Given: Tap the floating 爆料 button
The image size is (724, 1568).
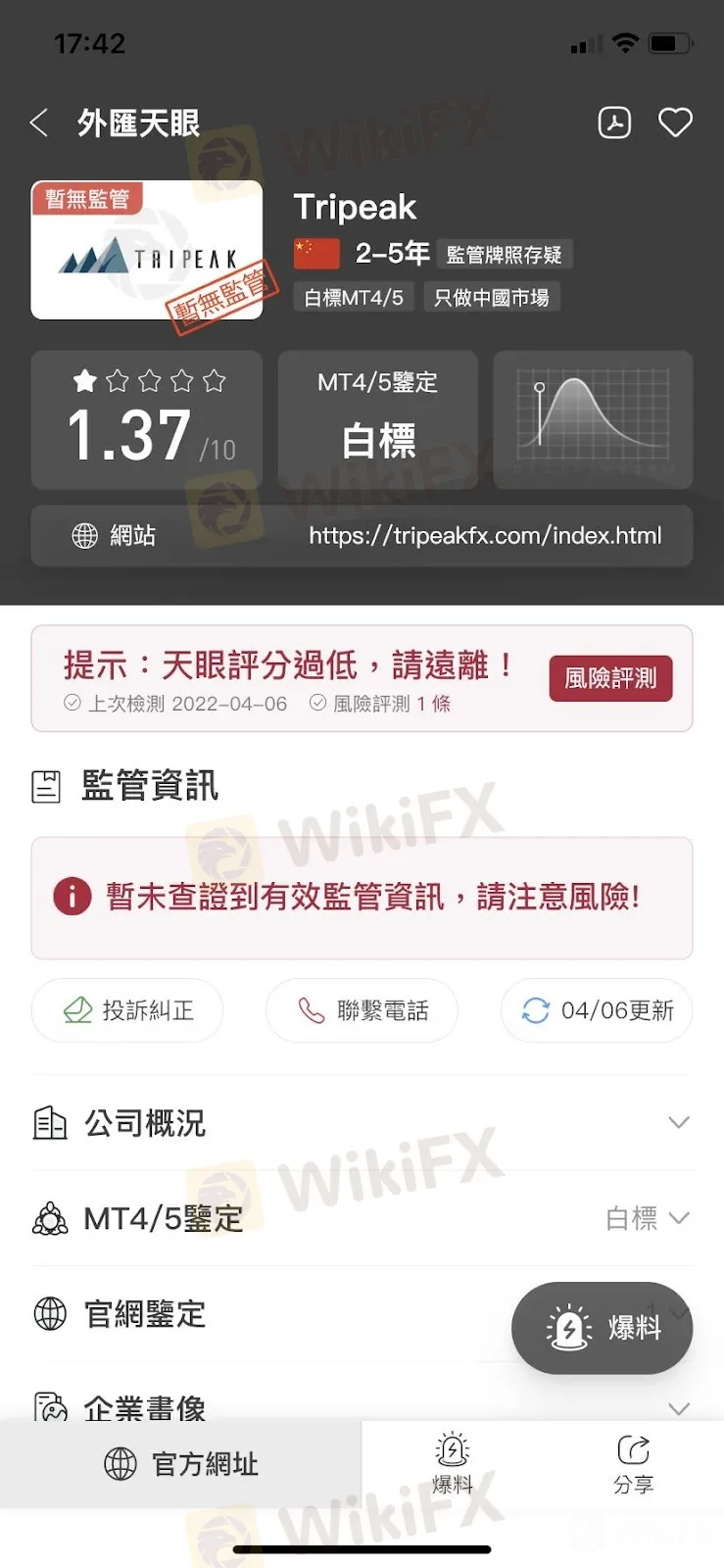Looking at the screenshot, I should (x=602, y=1328).
